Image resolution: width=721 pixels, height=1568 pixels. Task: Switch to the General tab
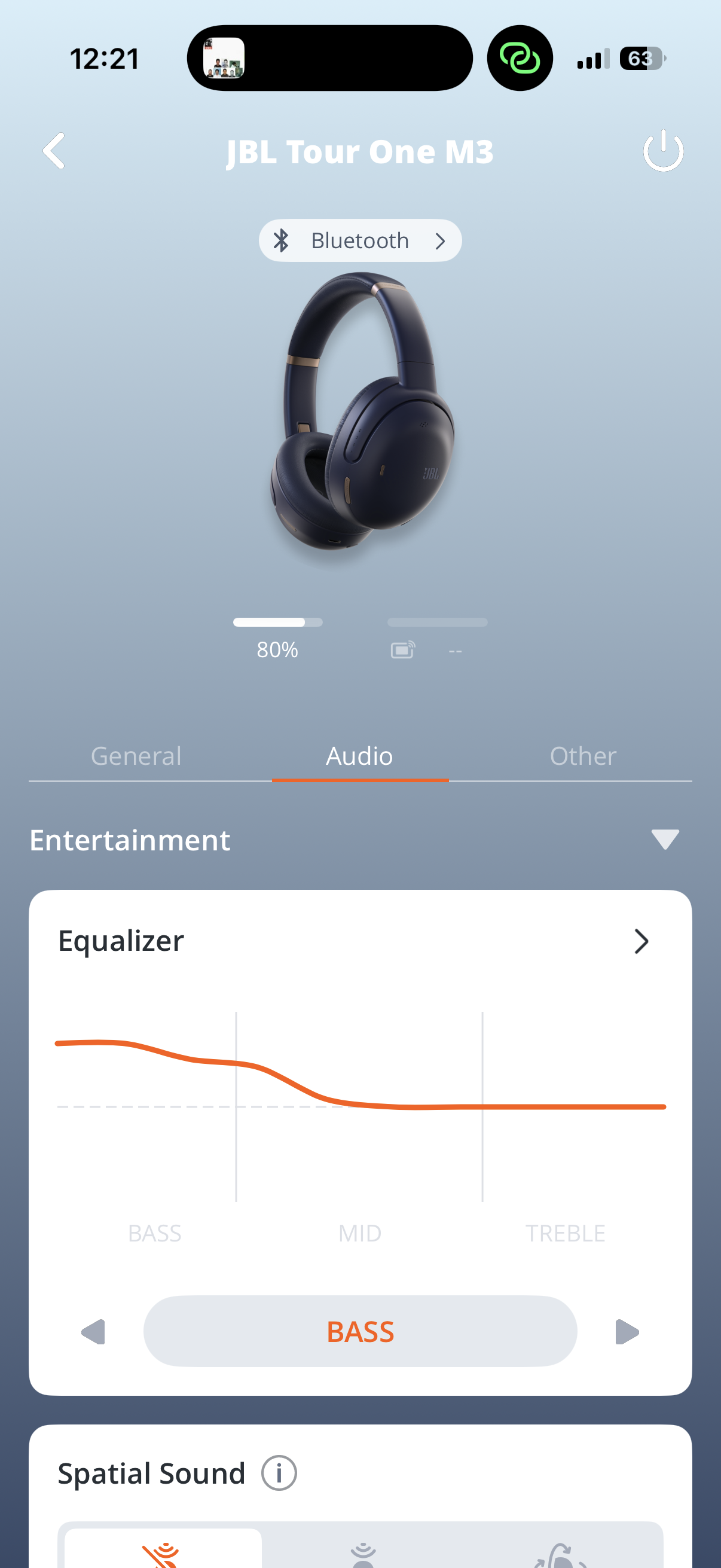136,756
